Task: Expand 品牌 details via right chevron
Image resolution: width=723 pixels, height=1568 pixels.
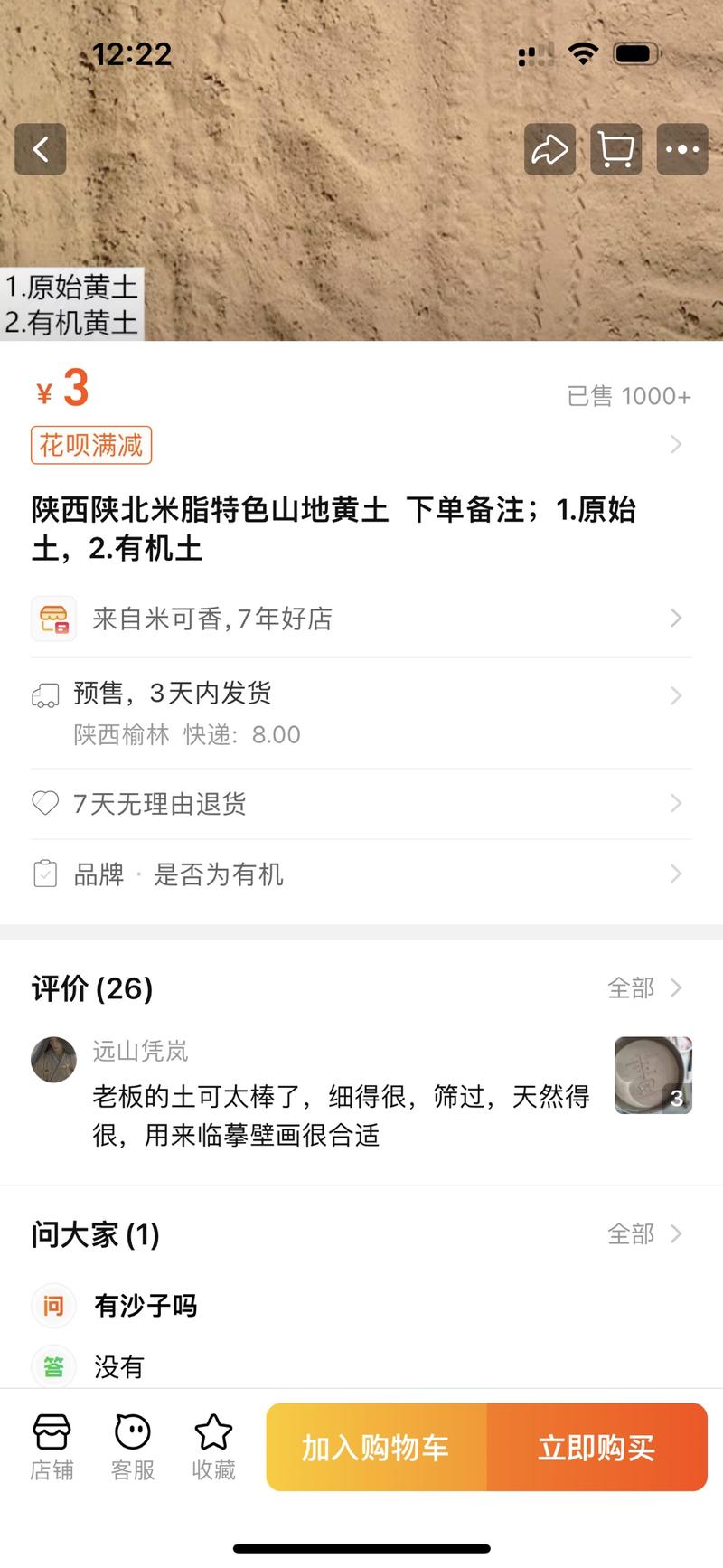Action: click(675, 874)
